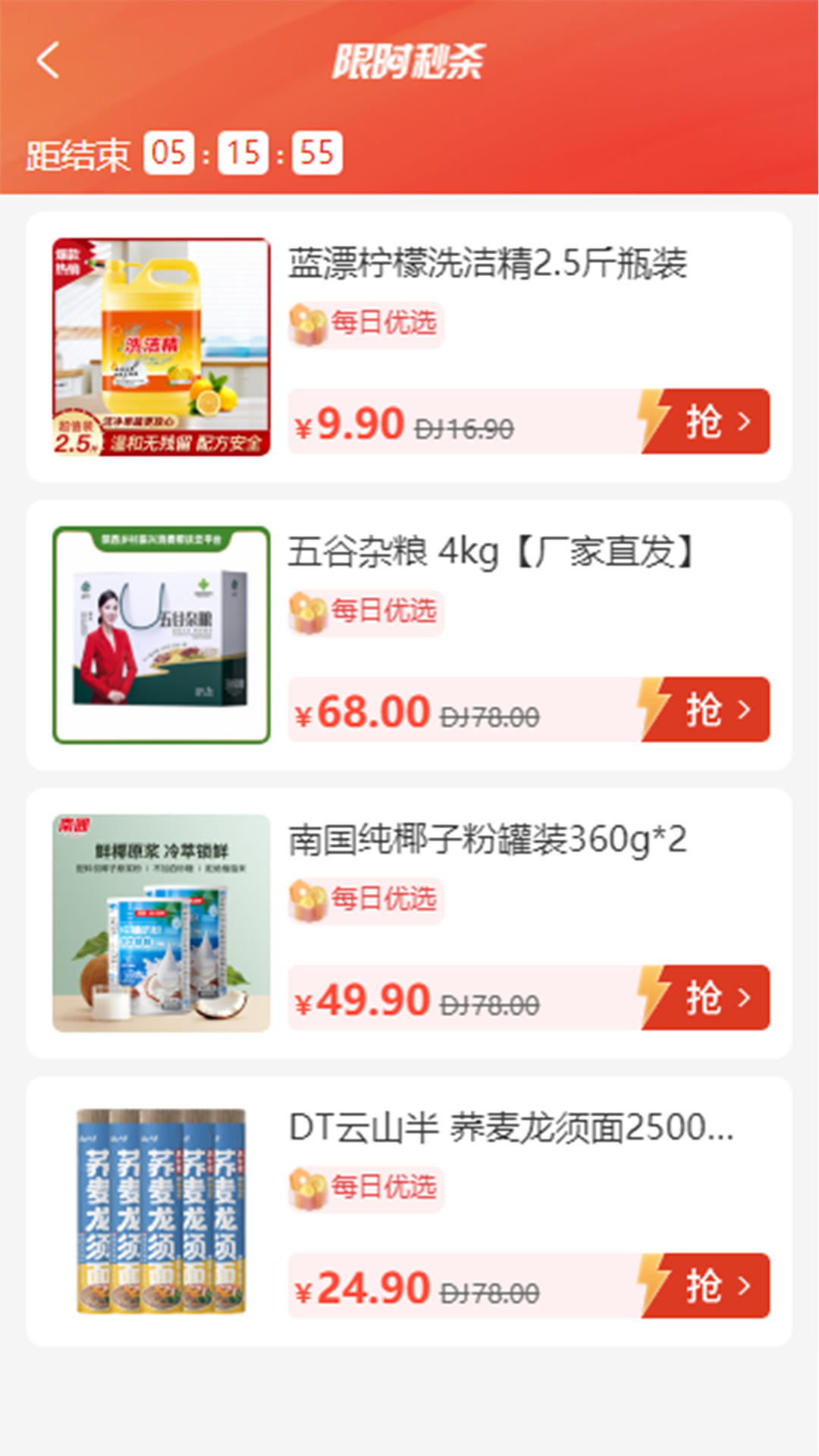Image resolution: width=819 pixels, height=1456 pixels.
Task: Select the hours box in the countdown timer
Action: pyautogui.click(x=168, y=152)
